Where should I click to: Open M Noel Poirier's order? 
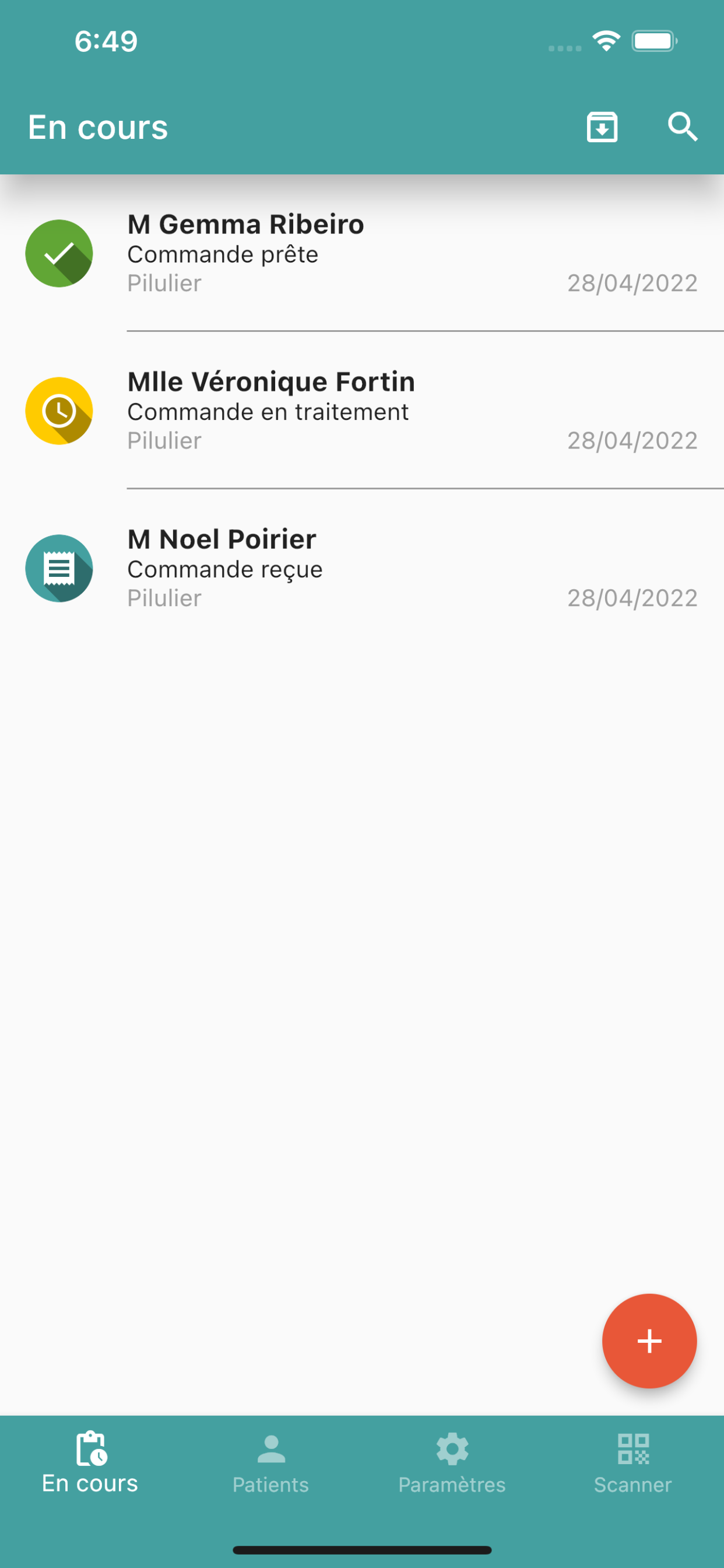click(x=362, y=568)
